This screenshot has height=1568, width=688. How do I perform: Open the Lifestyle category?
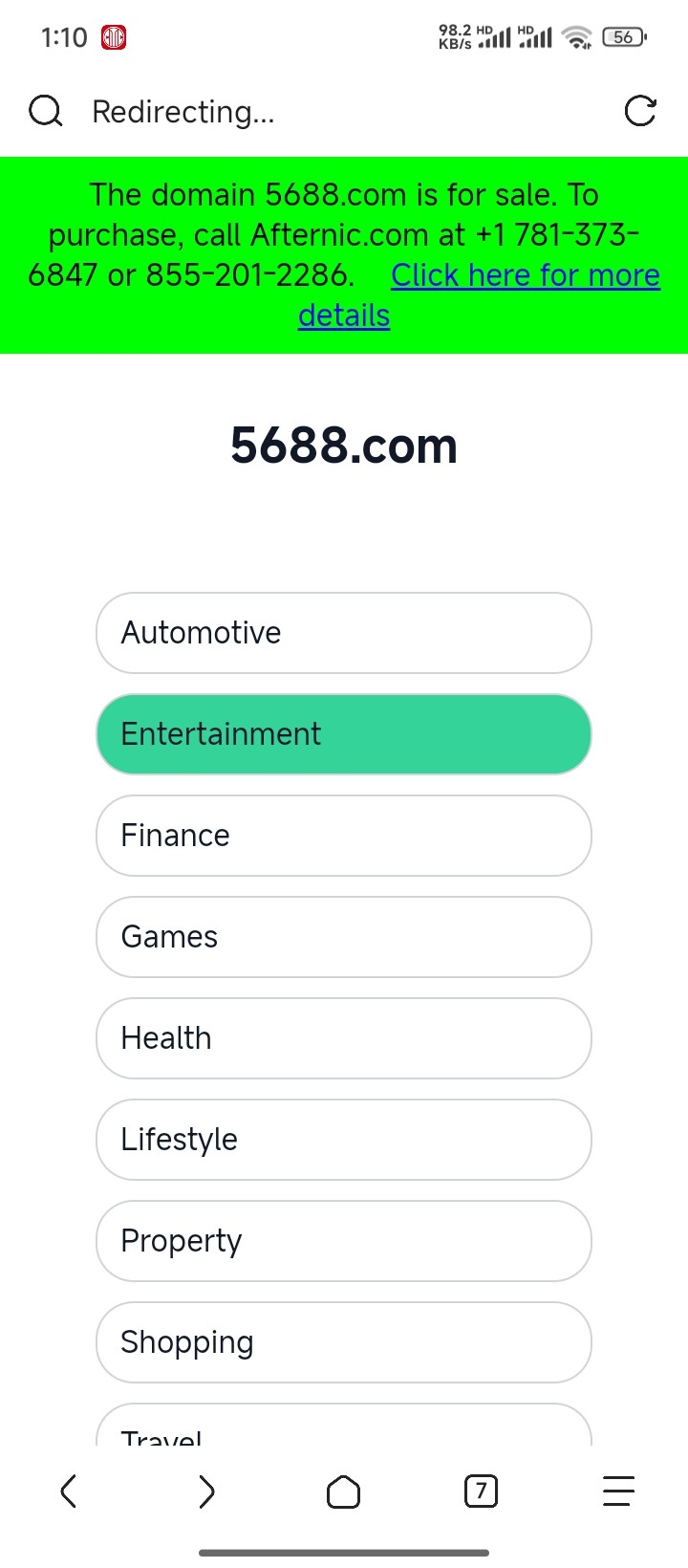point(344,1140)
